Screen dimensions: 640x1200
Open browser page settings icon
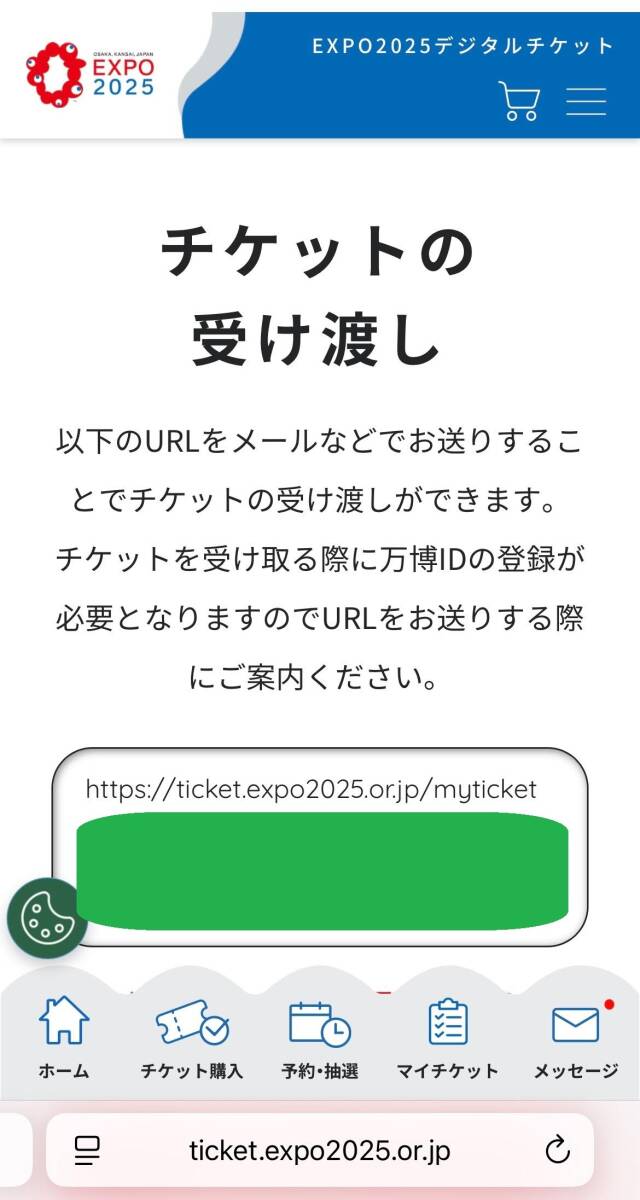88,1150
